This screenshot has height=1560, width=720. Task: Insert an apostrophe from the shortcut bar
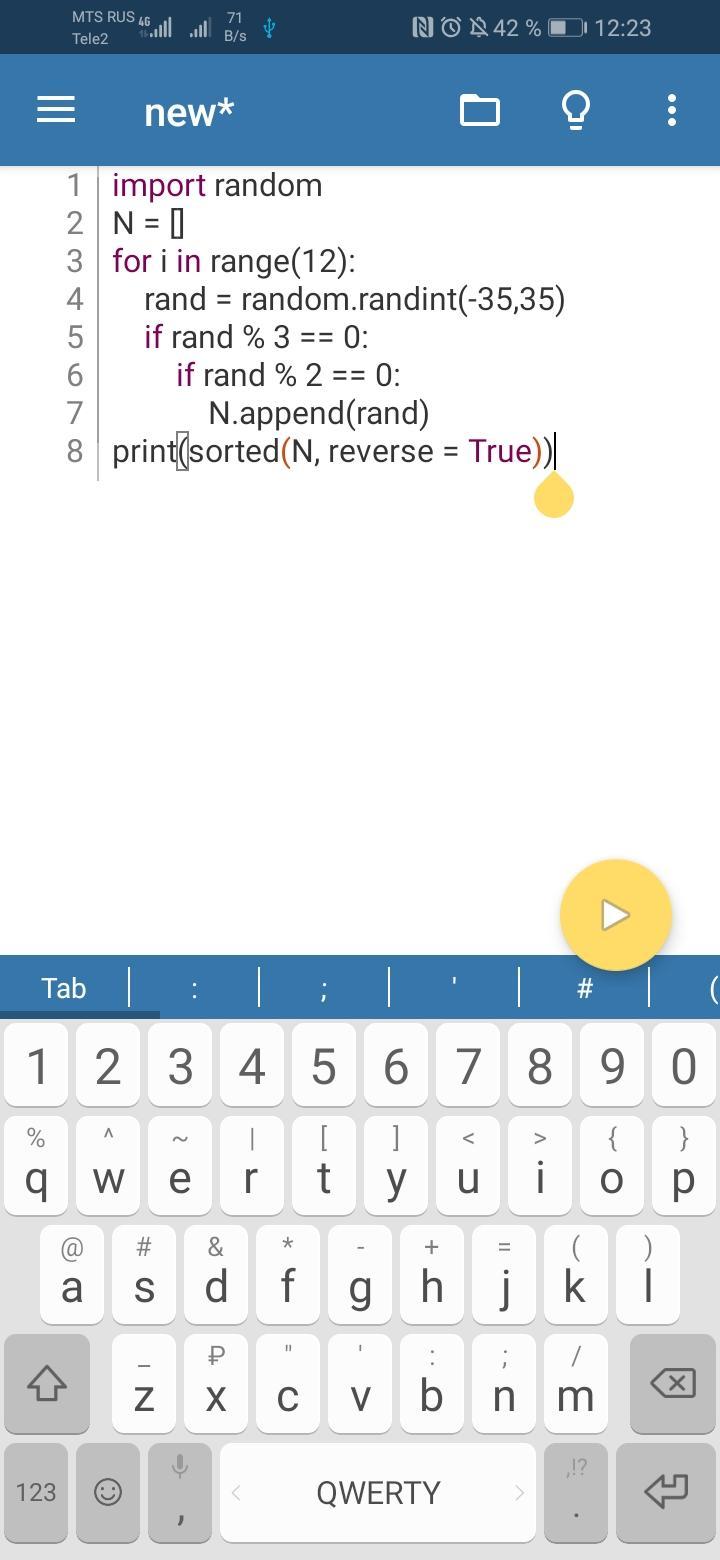(x=454, y=988)
